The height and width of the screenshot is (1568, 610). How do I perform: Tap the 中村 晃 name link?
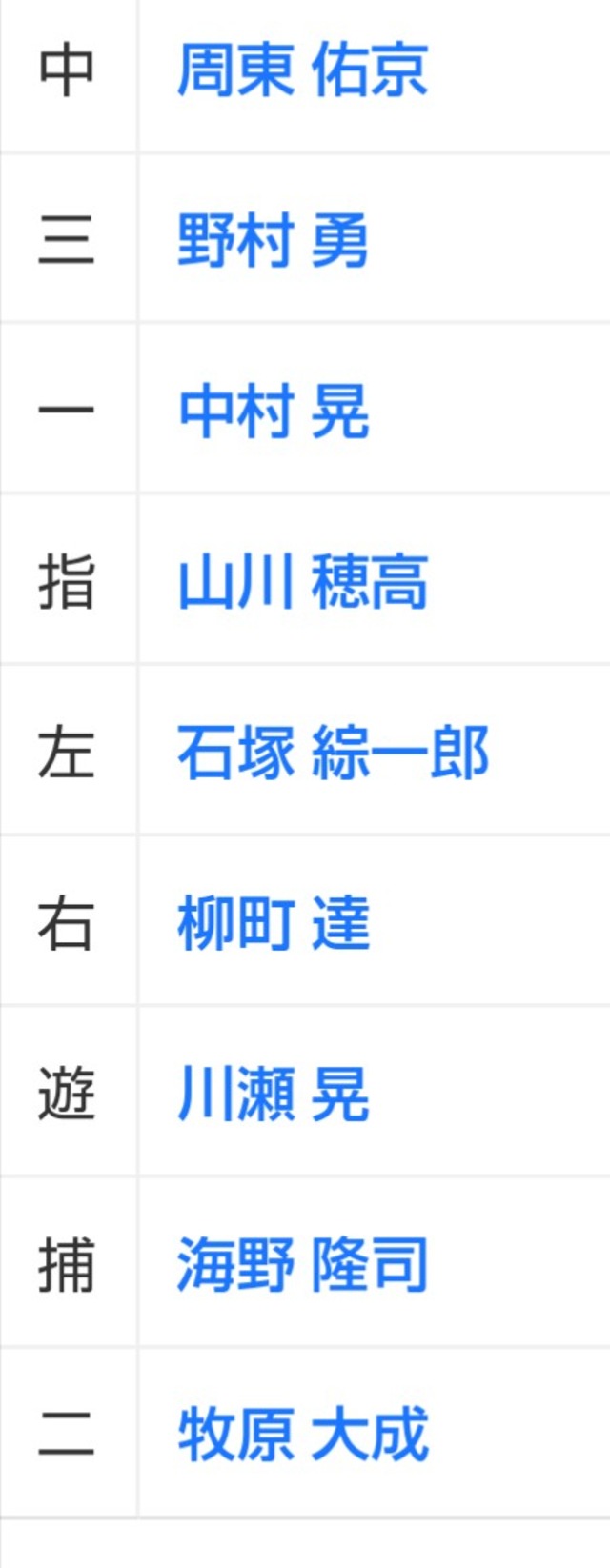point(273,411)
